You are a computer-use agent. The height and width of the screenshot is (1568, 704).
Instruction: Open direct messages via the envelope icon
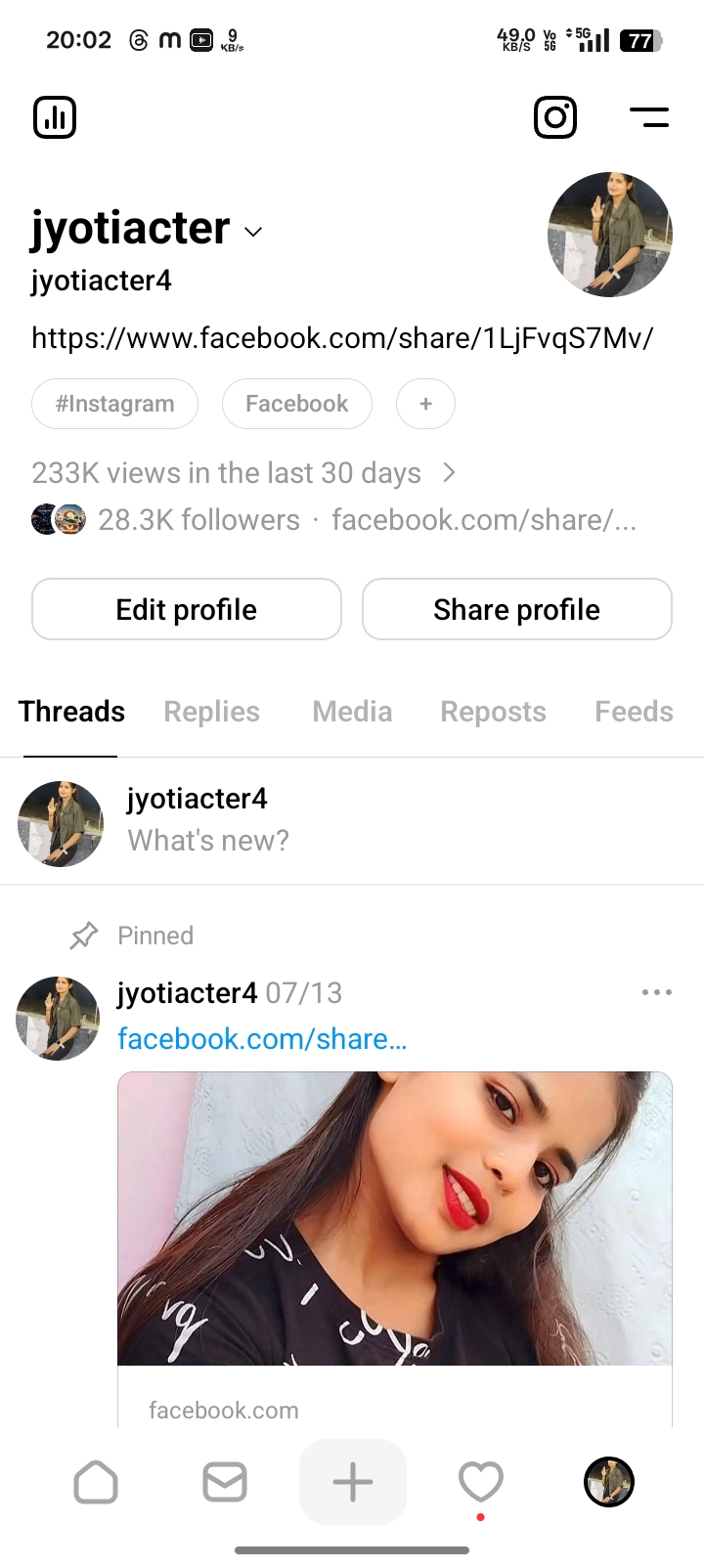click(224, 1482)
